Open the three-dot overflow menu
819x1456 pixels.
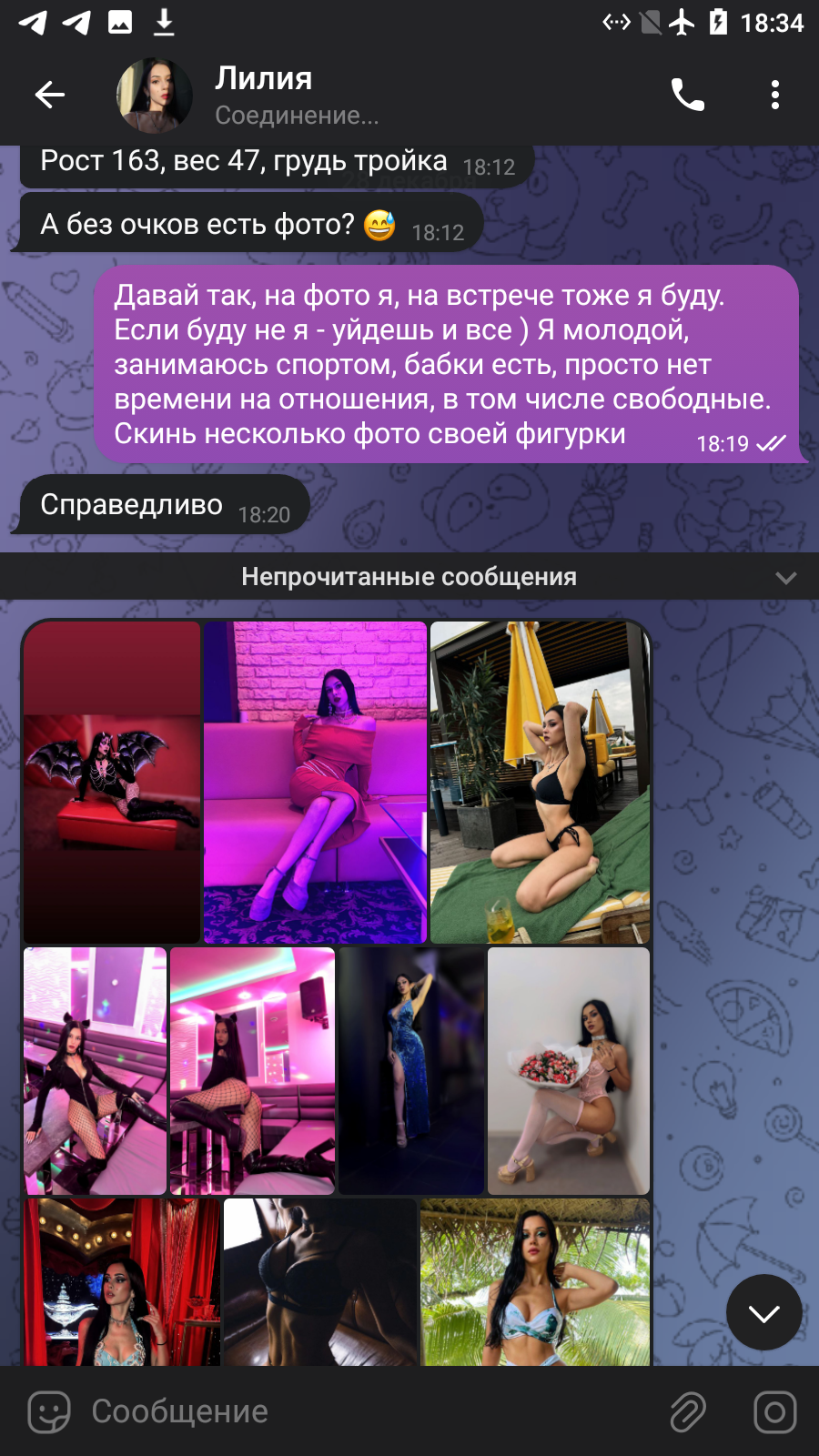click(775, 95)
